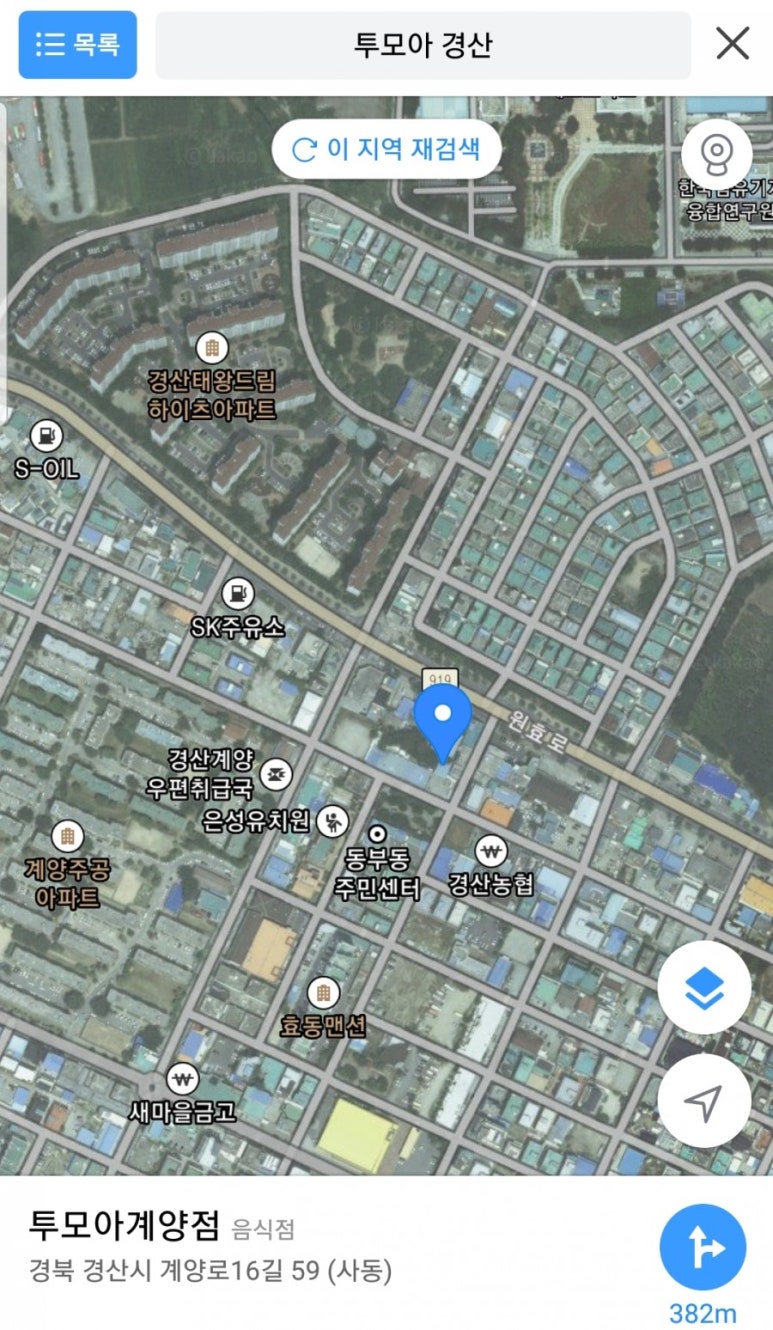Re-search this area with 이 지역 재검색
The height and width of the screenshot is (1330, 773).
point(386,149)
